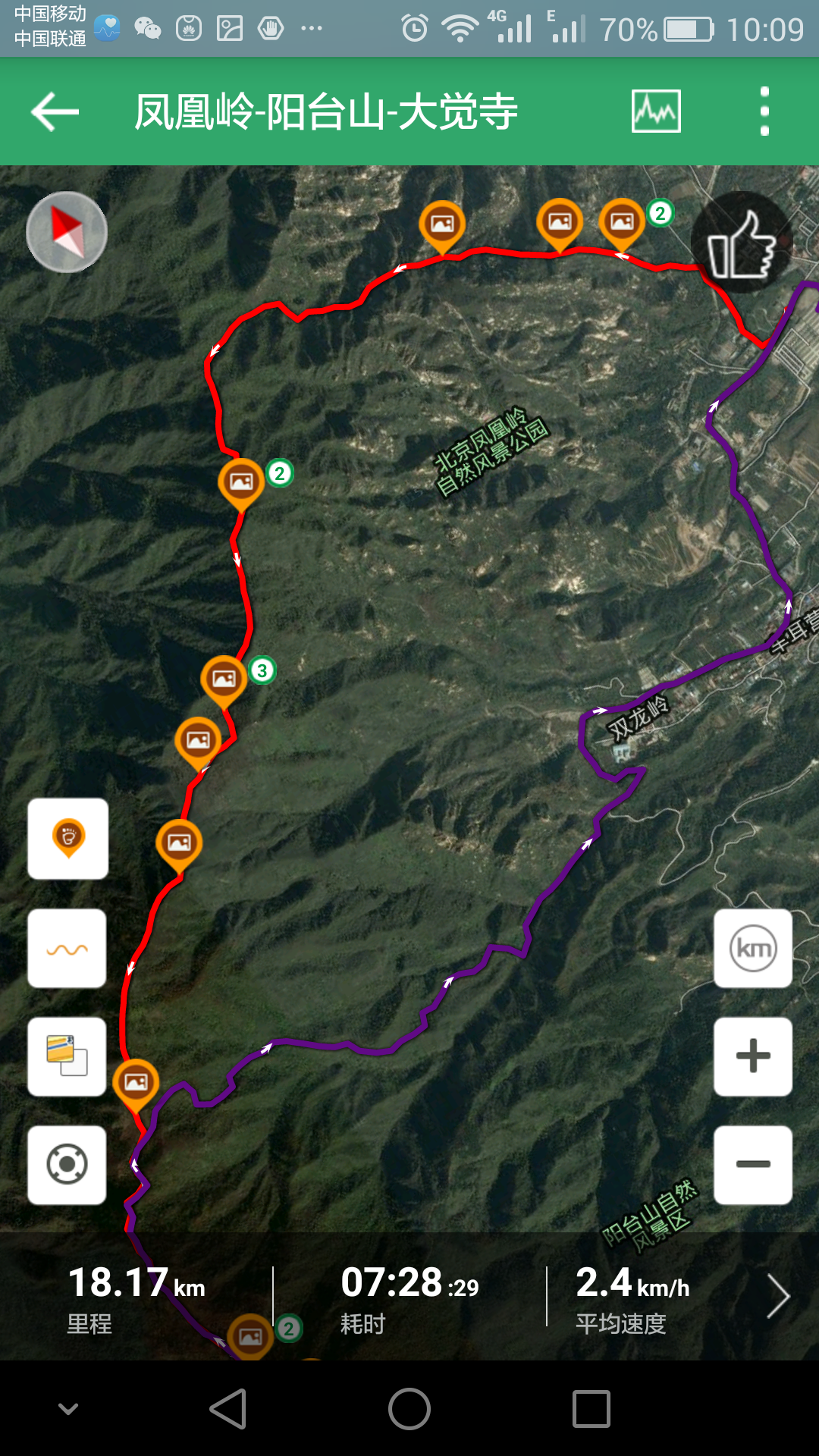Image resolution: width=819 pixels, height=1456 pixels.
Task: Go back using the top-left arrow
Action: click(55, 112)
